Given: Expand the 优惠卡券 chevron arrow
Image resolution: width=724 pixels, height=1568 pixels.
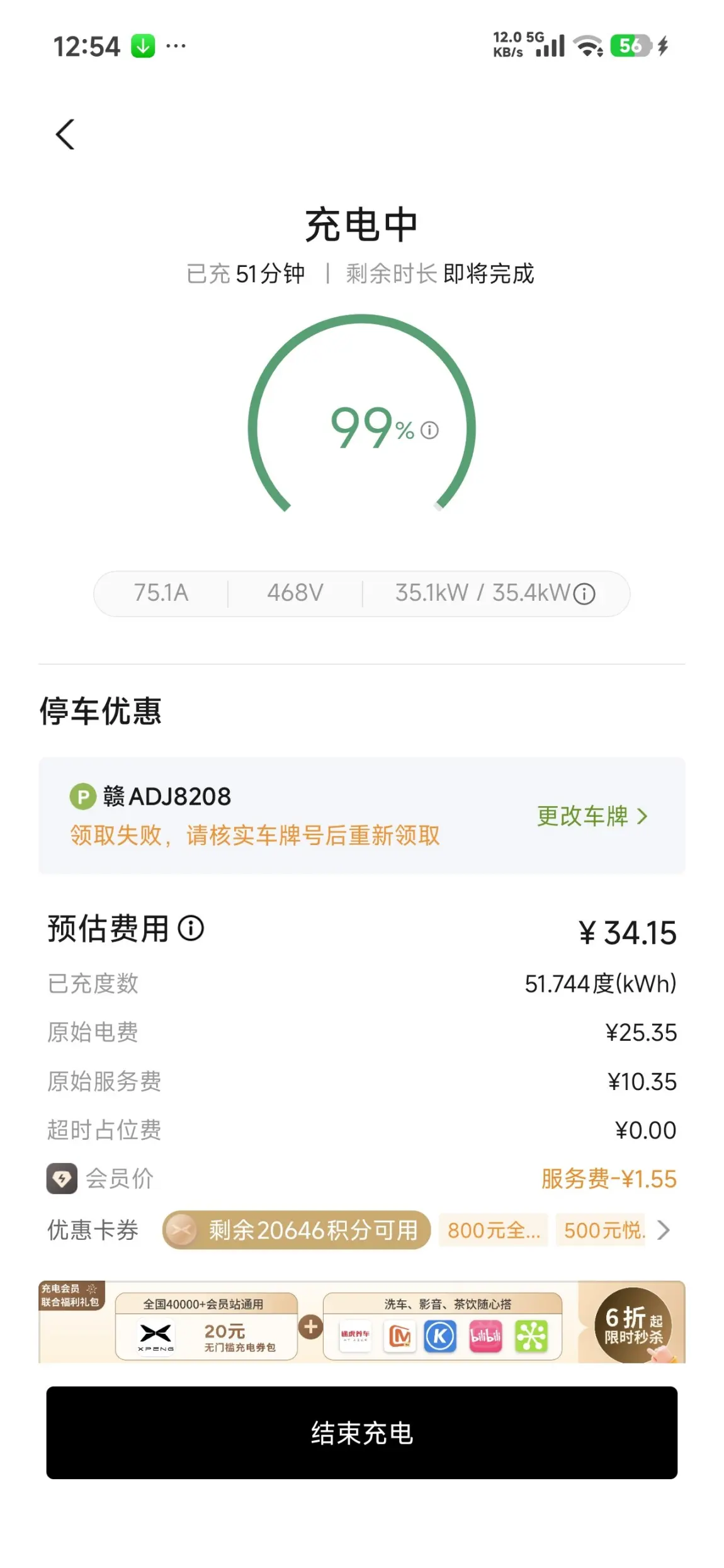Looking at the screenshot, I should click(664, 1230).
